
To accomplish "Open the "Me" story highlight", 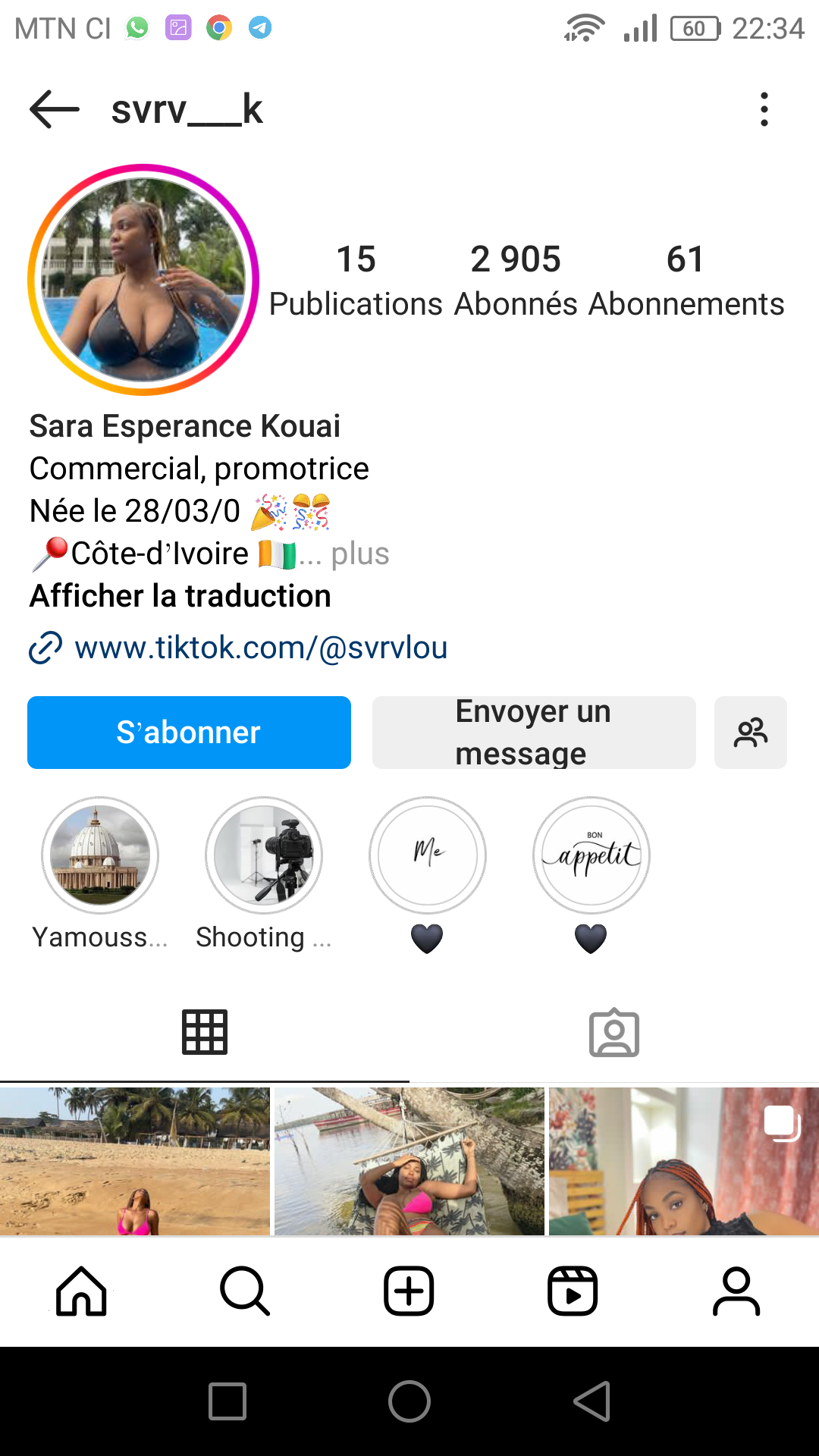I will tap(428, 855).
